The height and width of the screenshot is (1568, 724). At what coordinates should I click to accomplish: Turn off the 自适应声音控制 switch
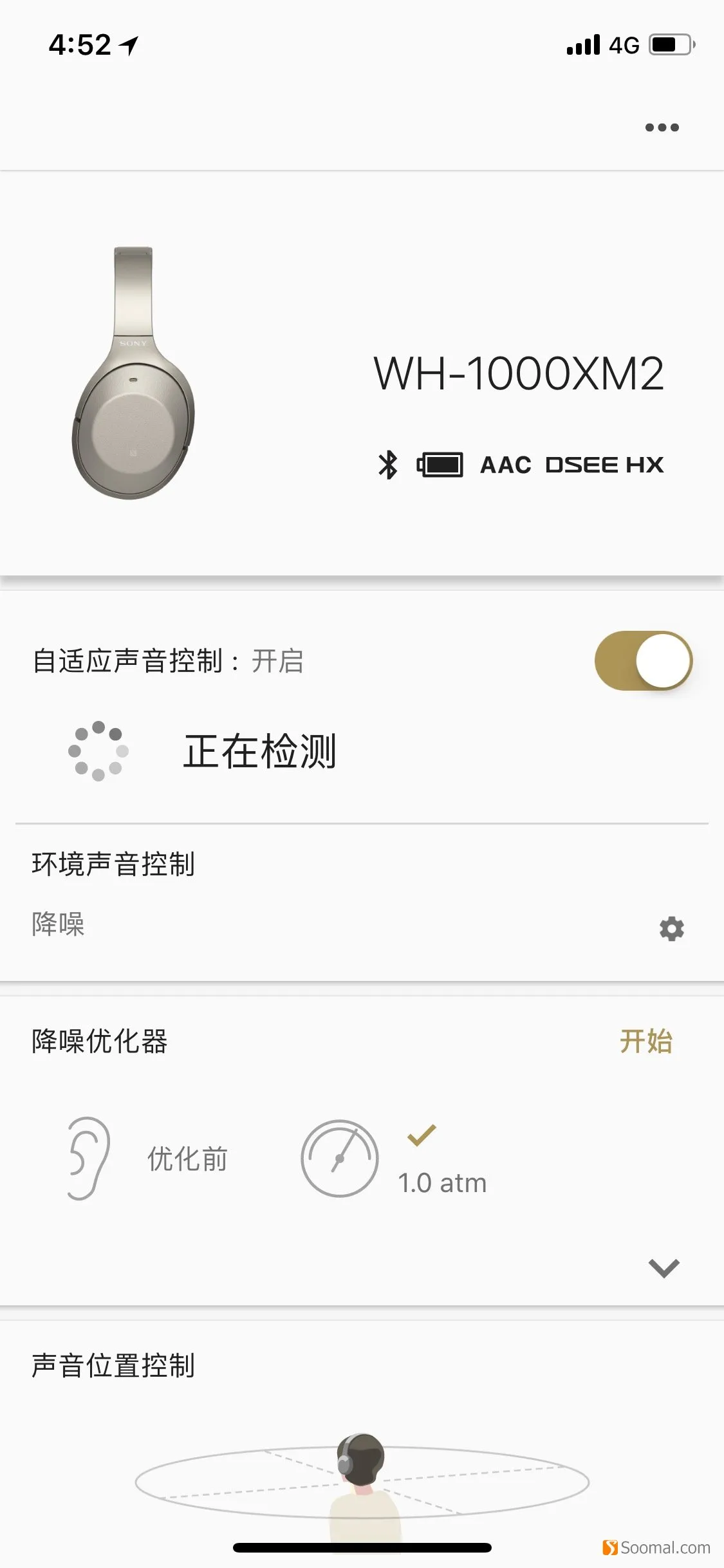point(644,661)
